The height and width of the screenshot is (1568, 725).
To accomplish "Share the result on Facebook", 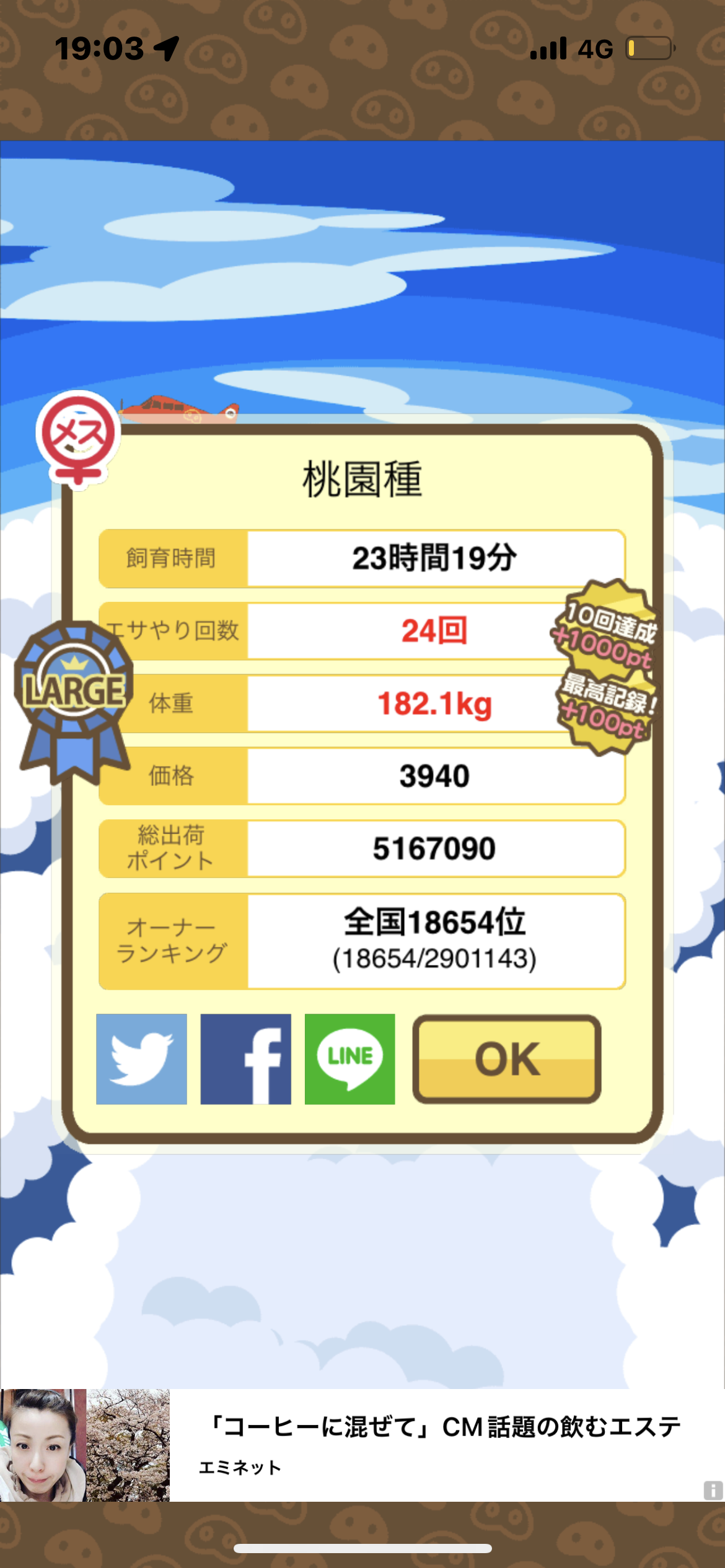I will click(245, 1059).
